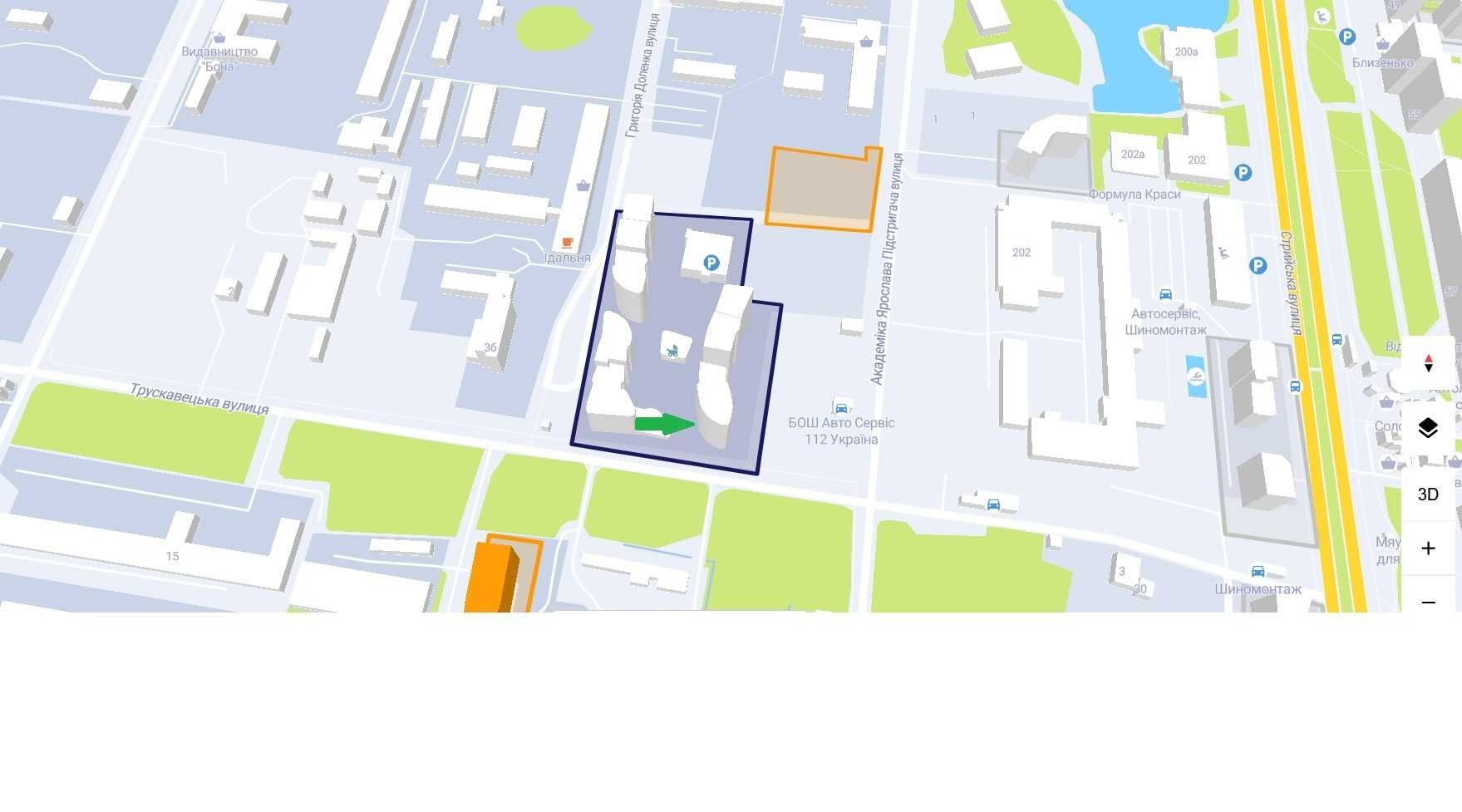Open the map layers selector
This screenshot has height=812, width=1462.
point(1428,428)
